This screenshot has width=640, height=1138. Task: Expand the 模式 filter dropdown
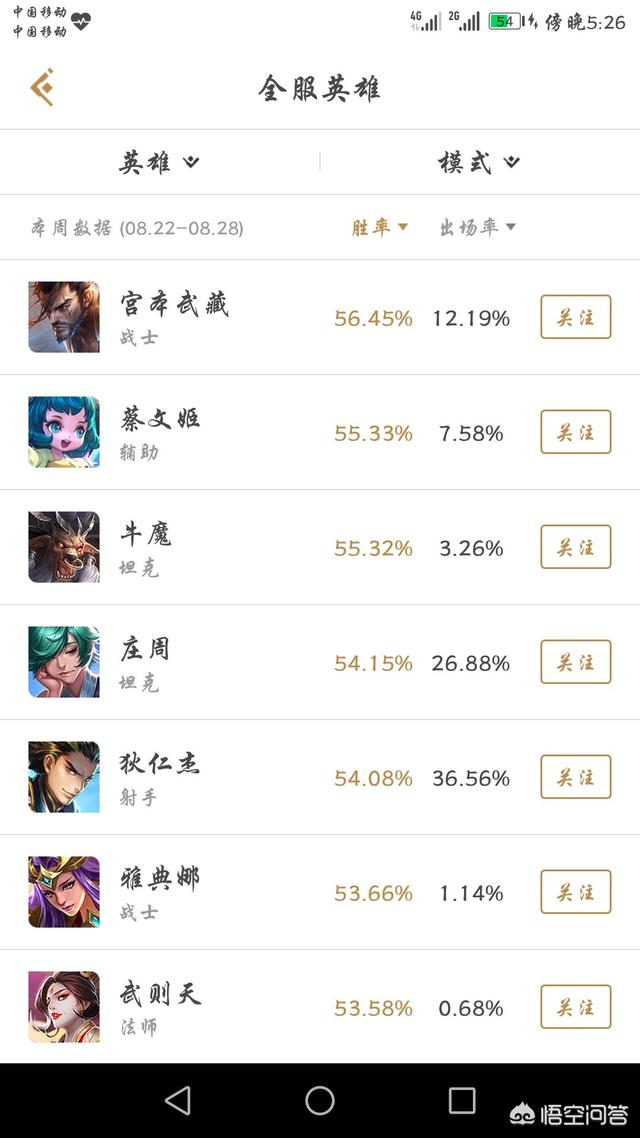pos(479,162)
